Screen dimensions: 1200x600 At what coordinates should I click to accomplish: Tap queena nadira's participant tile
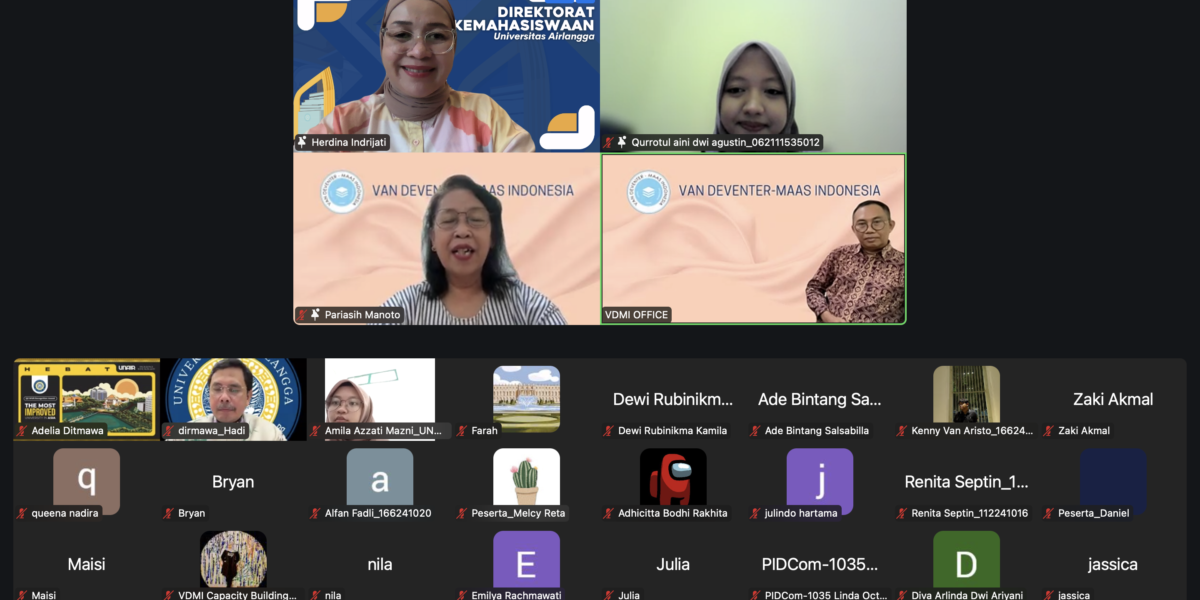point(87,482)
